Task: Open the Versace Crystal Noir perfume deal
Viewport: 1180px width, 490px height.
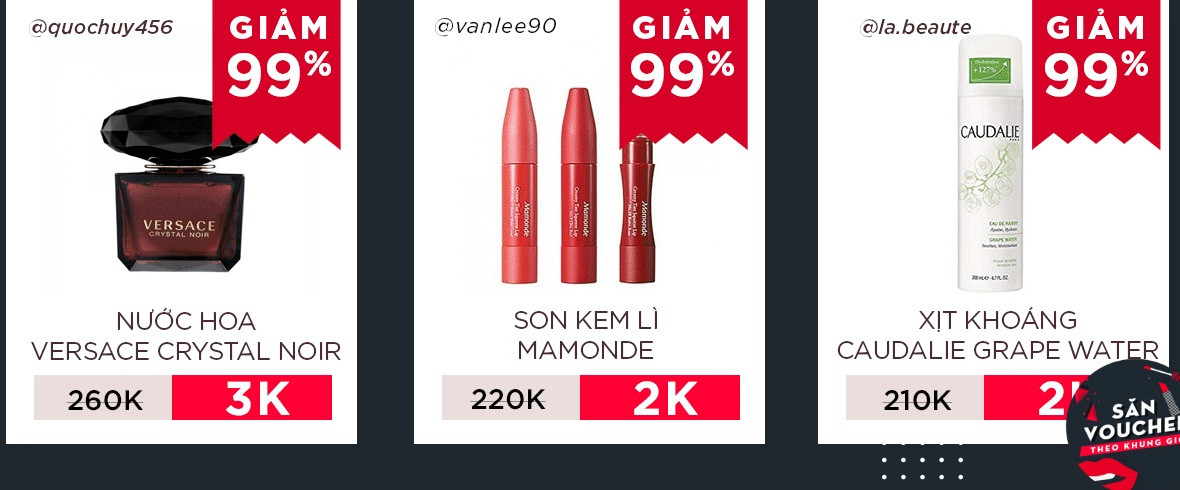Action: point(181,220)
